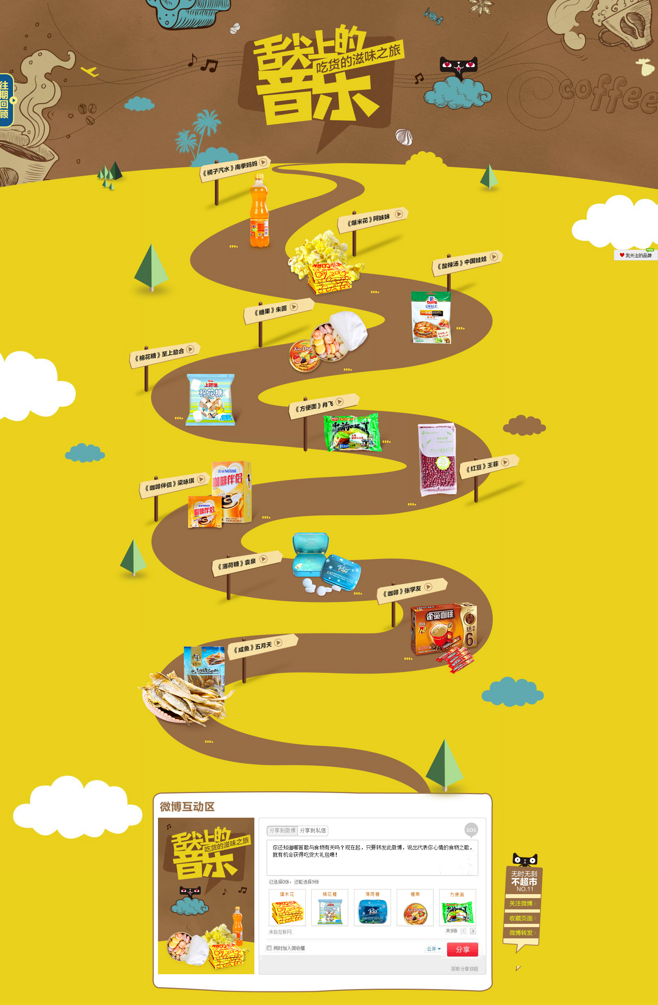Screen dimensions: 658x1005
Task: Play 《咖啡伴侣》 by 梁咏琪
Action: 201,480
